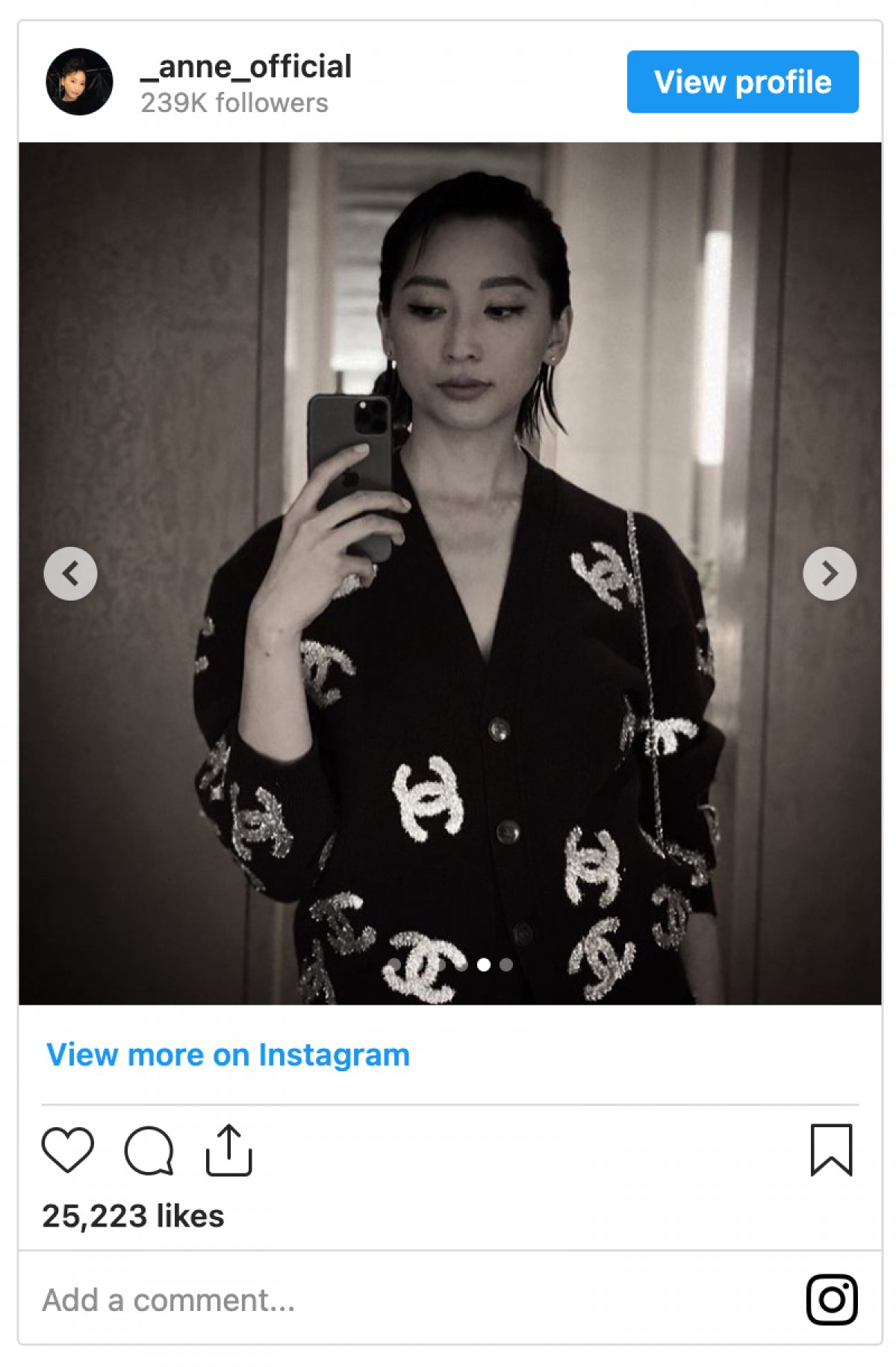Bookmark this post

click(x=831, y=1150)
